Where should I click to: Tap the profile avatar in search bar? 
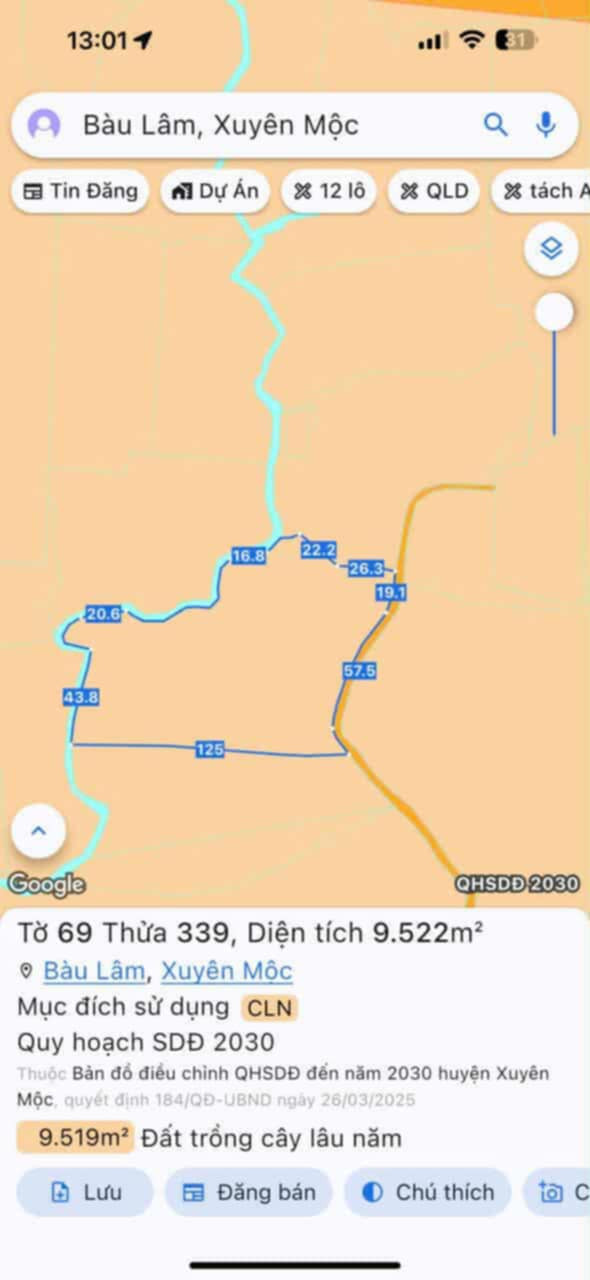tap(43, 125)
